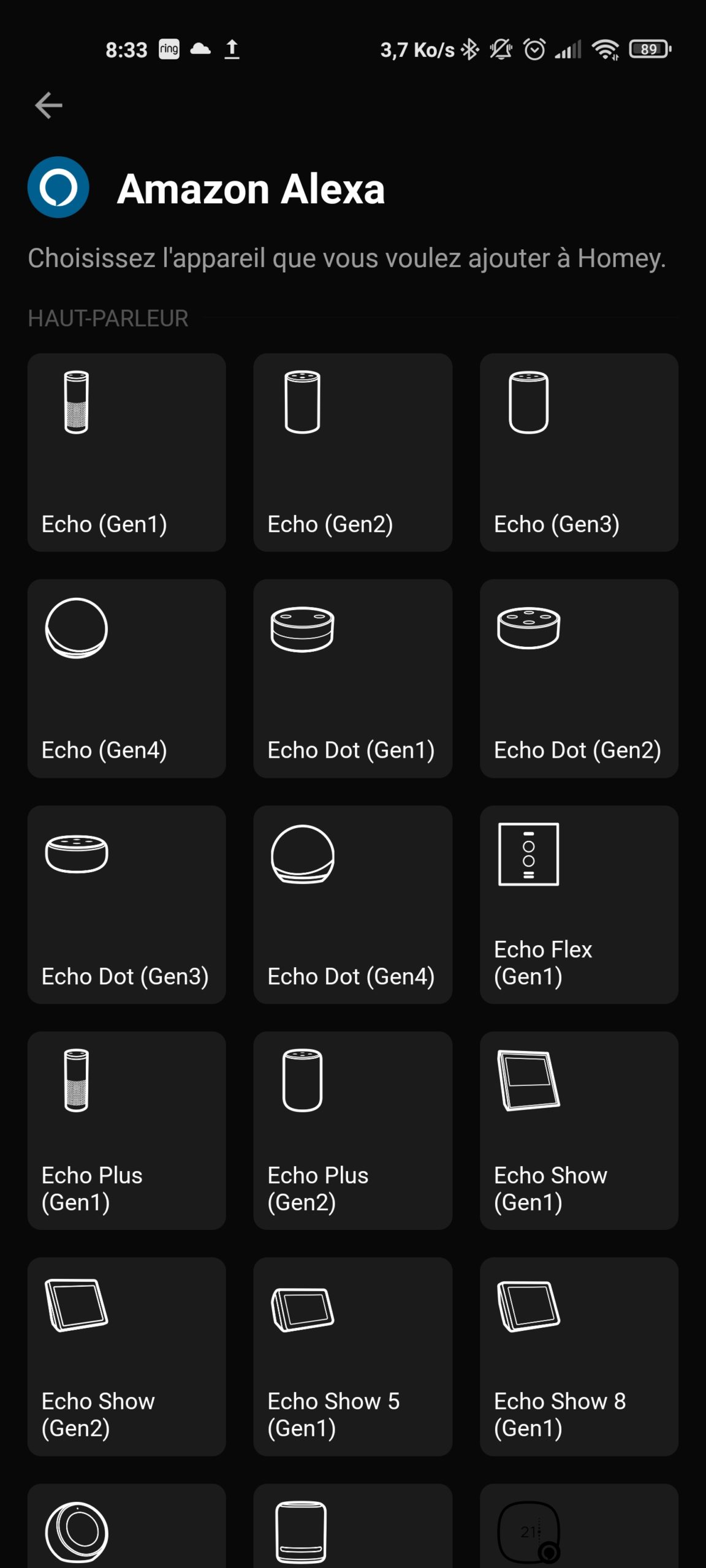Pick the Echo (Gen3) card
The width and height of the screenshot is (706, 1568).
click(579, 452)
